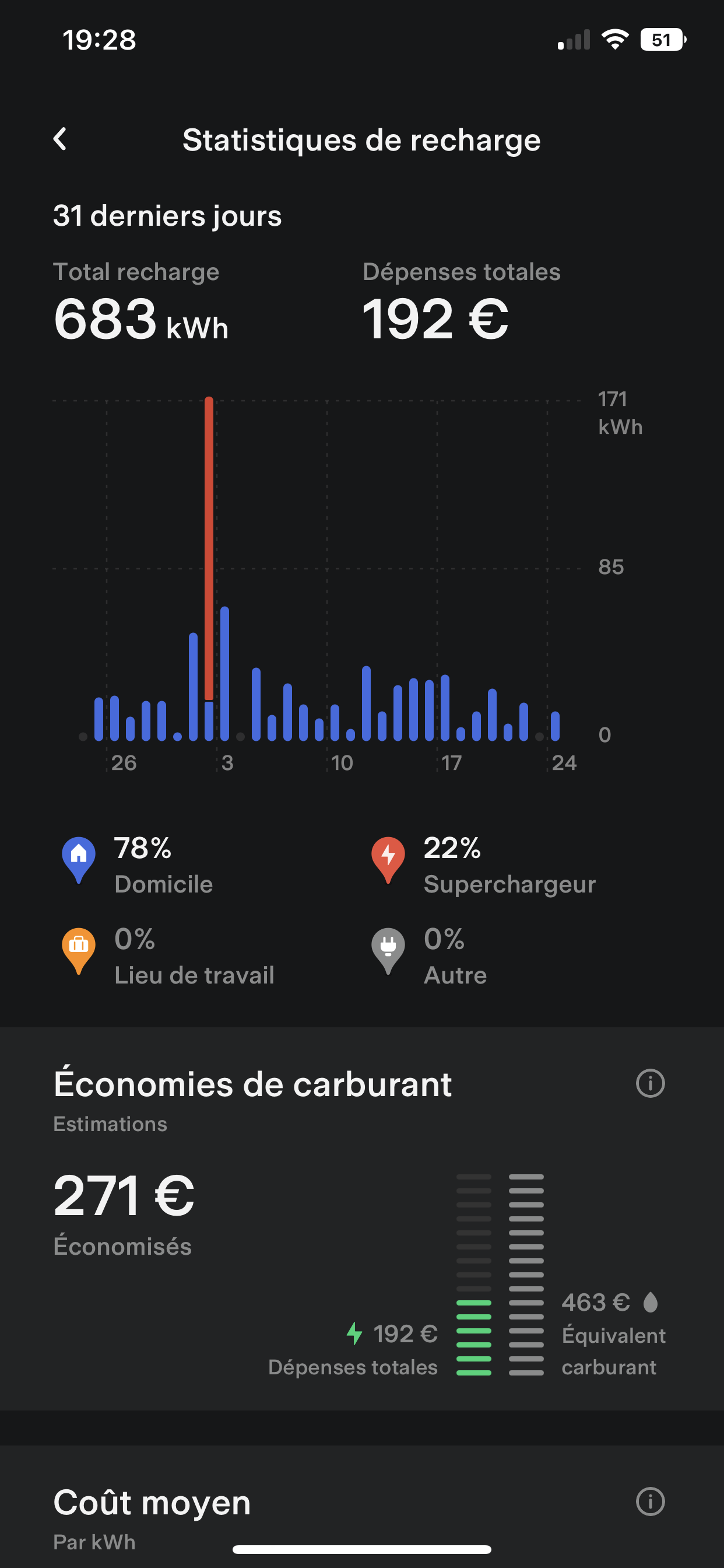Go back from Statistiques de recharge
Image resolution: width=724 pixels, height=1568 pixels.
[x=59, y=139]
